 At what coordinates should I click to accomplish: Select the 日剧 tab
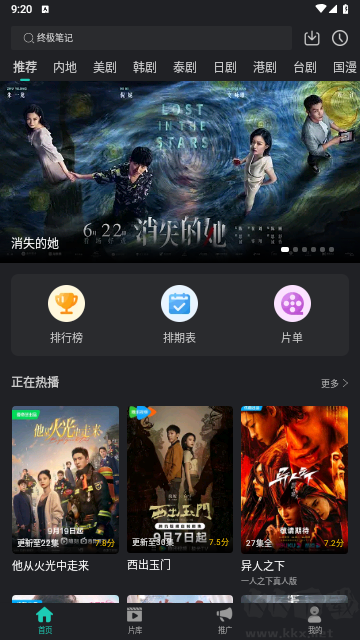click(x=225, y=67)
